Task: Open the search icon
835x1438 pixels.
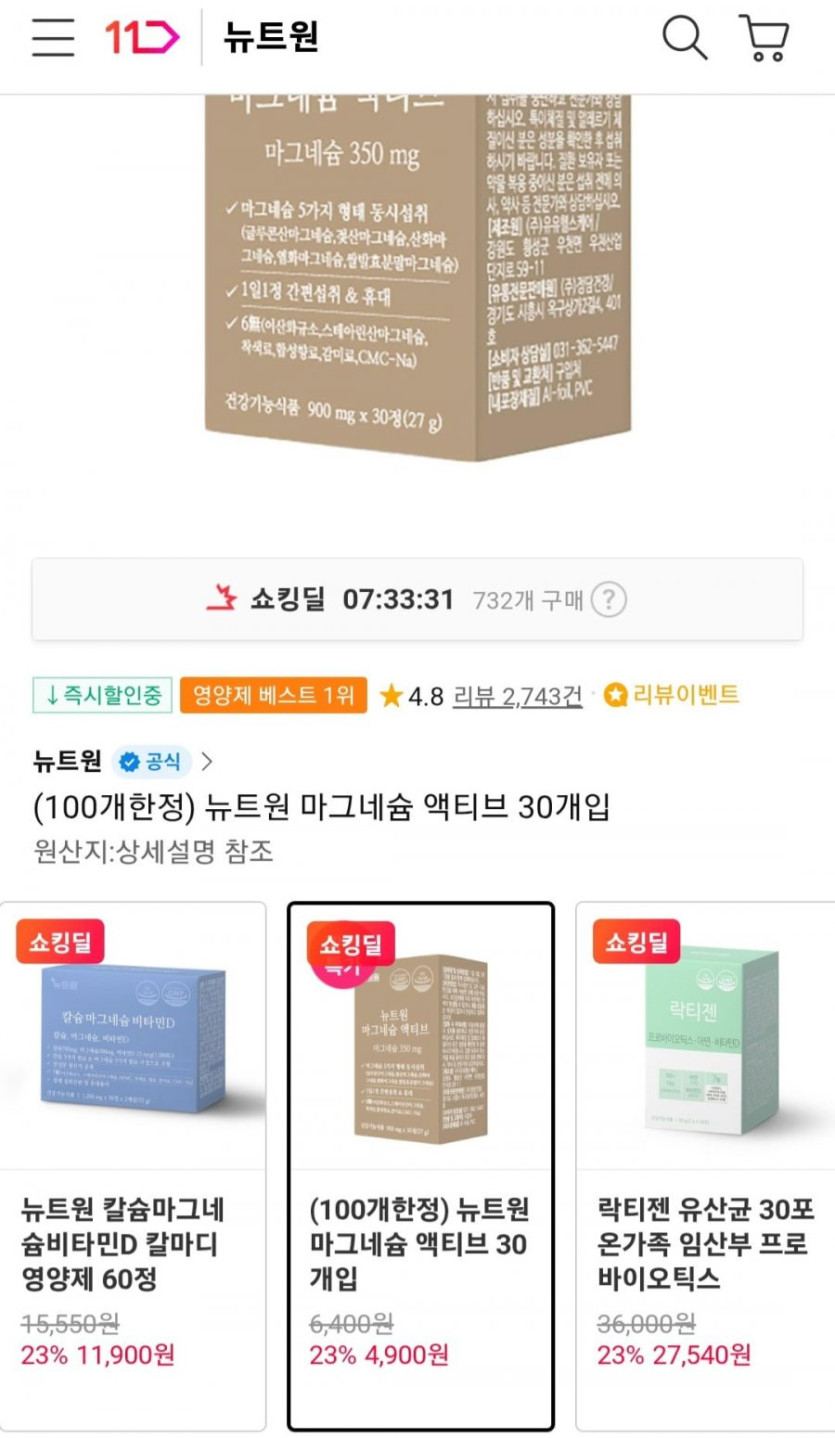Action: click(x=685, y=38)
